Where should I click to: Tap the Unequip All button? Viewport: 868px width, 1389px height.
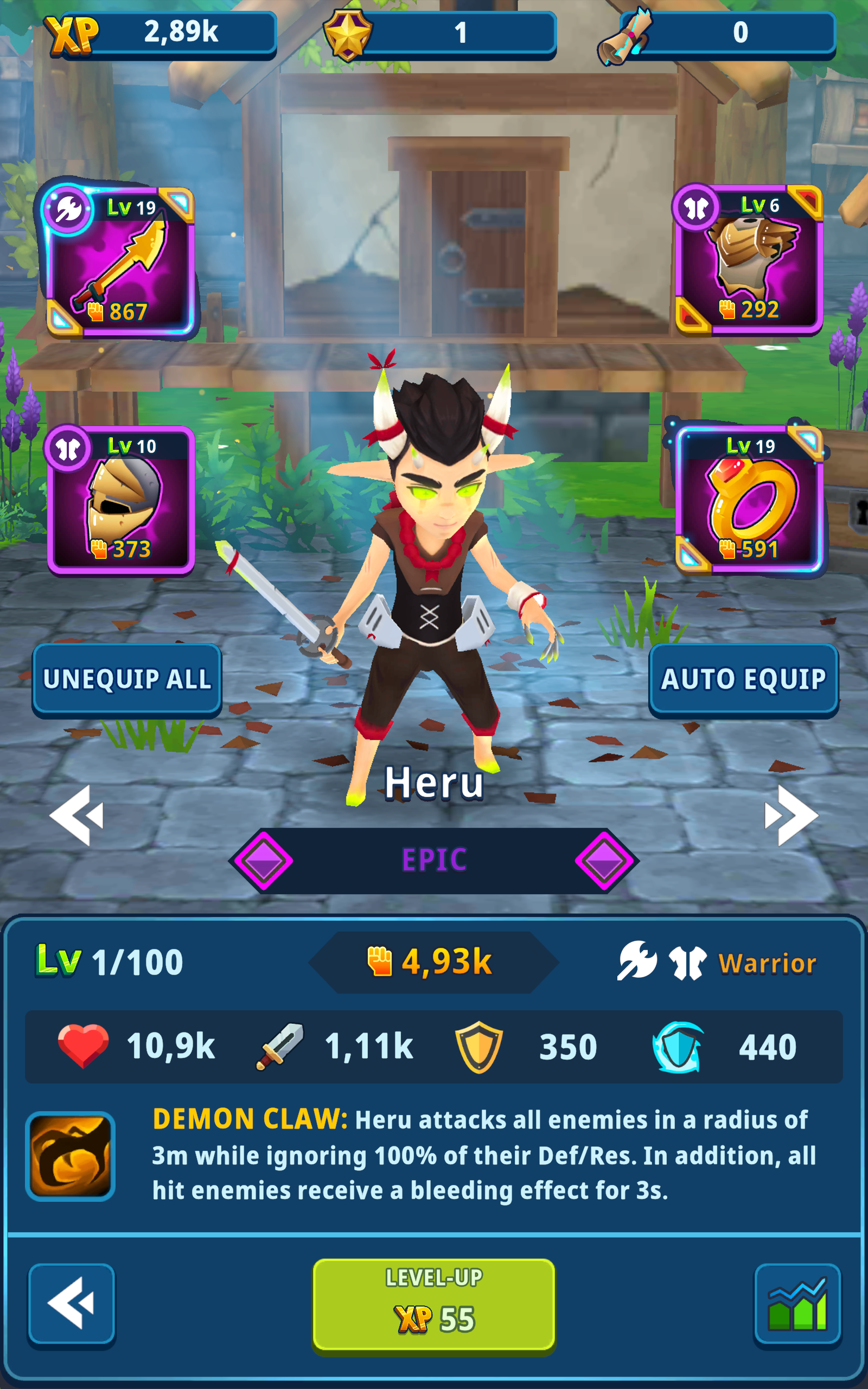tap(127, 679)
